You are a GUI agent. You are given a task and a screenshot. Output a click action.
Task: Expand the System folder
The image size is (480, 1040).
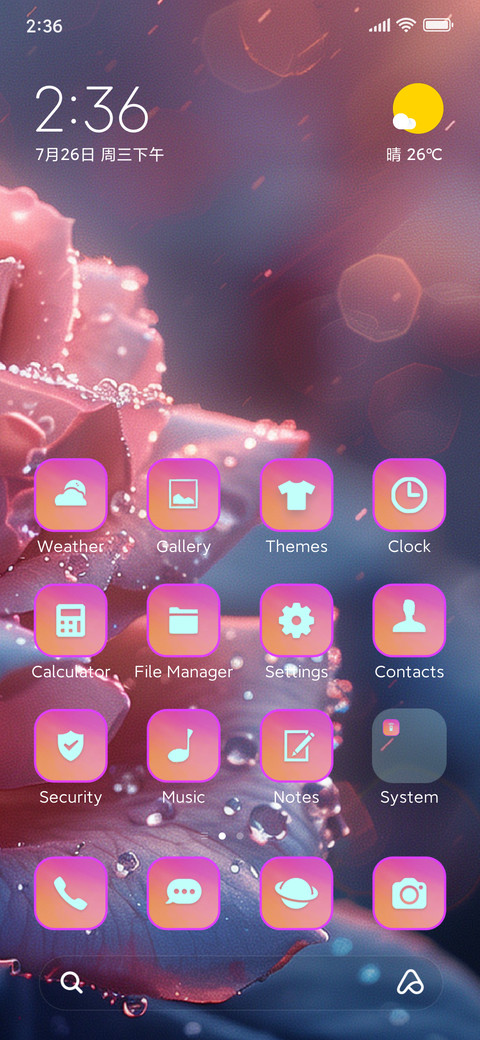[x=409, y=746]
